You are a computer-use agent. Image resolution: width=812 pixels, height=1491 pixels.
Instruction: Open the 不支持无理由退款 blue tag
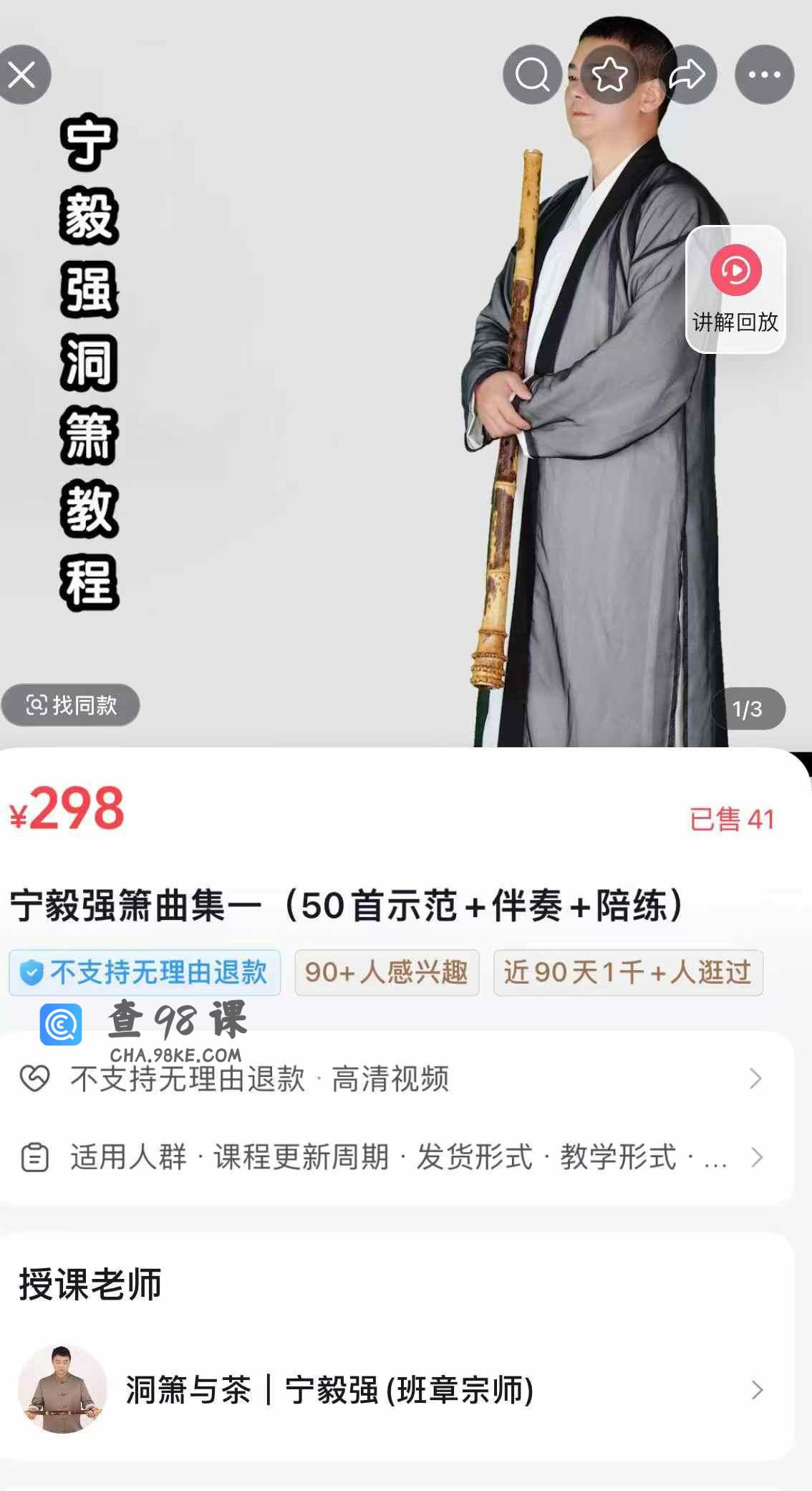145,972
